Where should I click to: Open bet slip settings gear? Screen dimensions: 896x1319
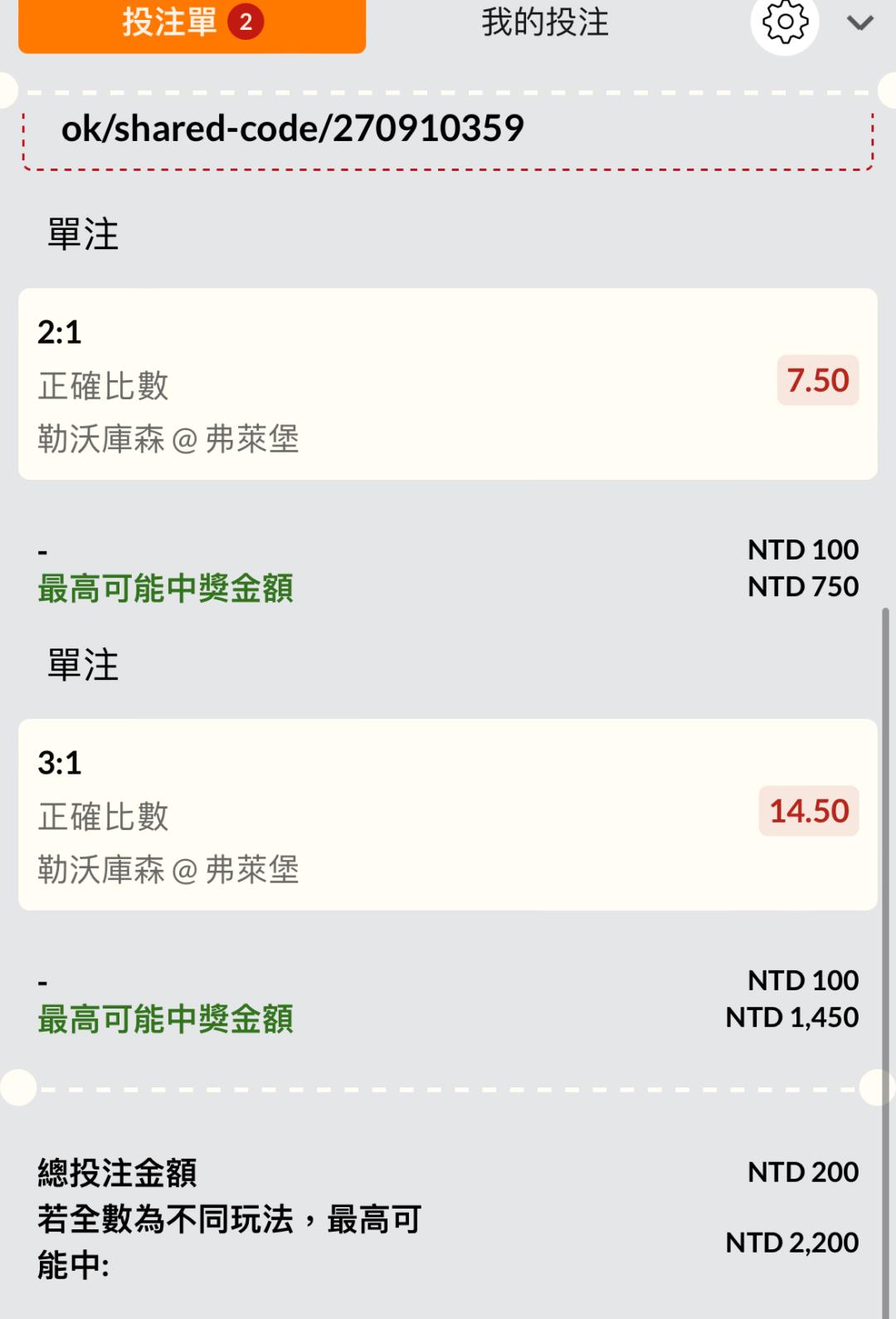784,23
